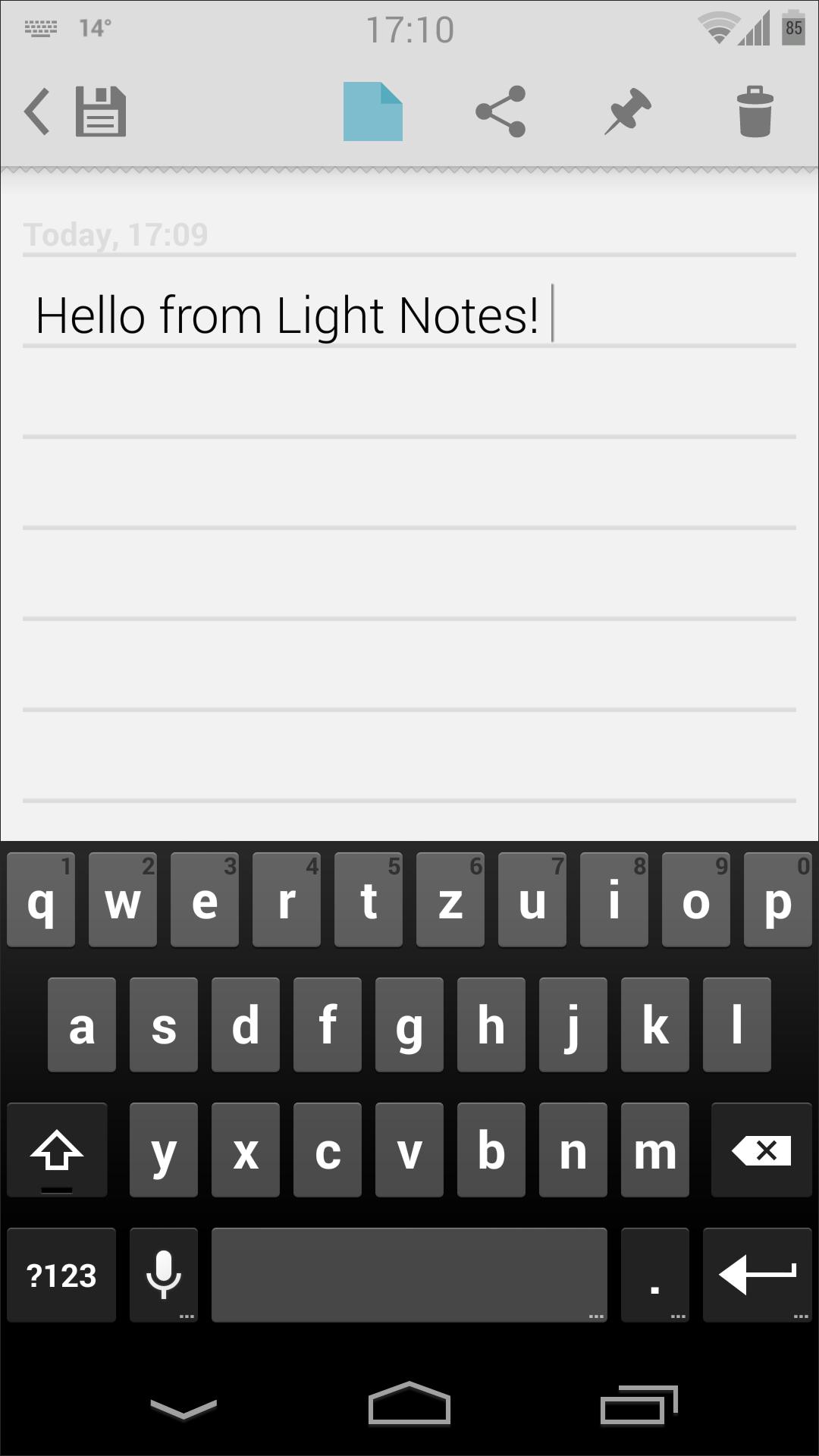
Task: Navigate back with the back arrow
Action: click(x=36, y=111)
